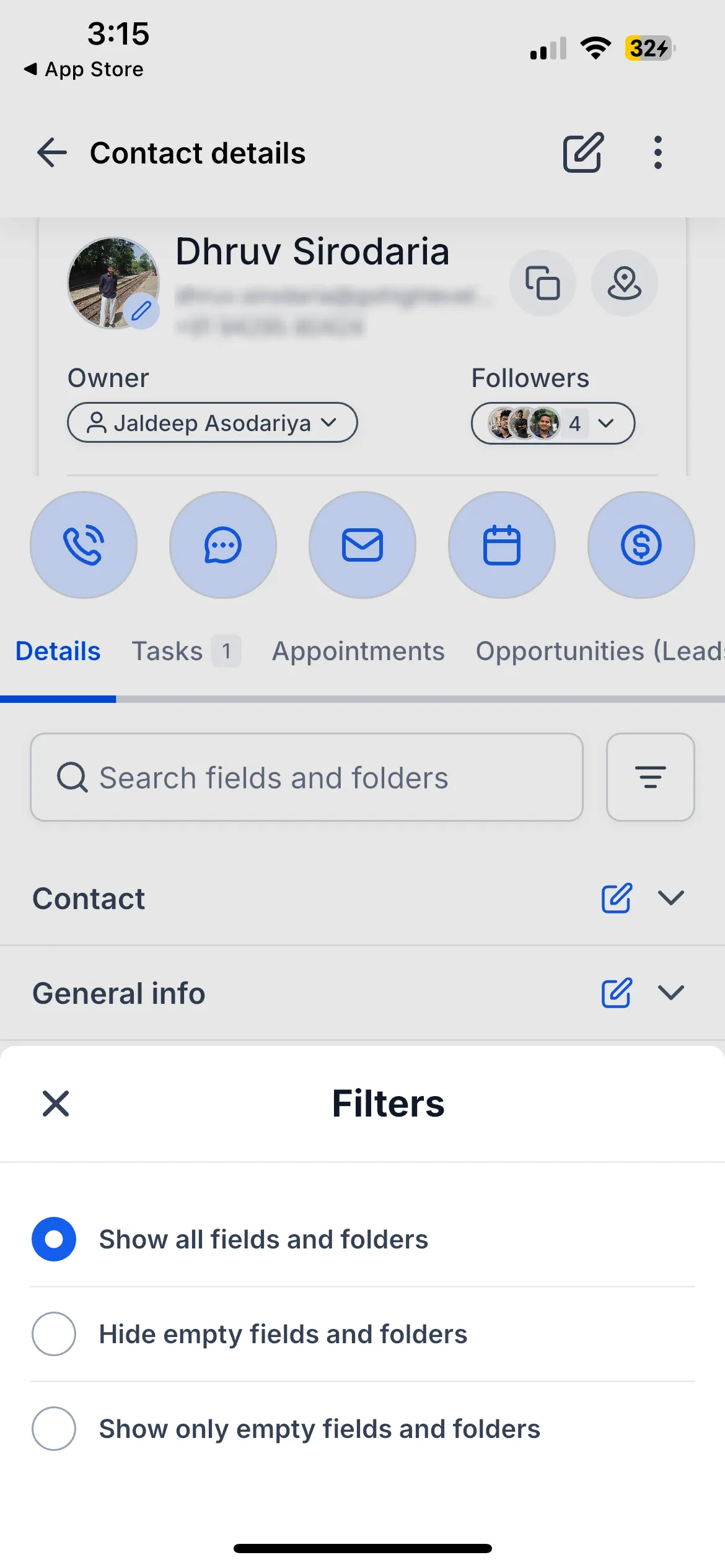Open the Owner dropdown Jaldeep Asodariya

tap(212, 423)
